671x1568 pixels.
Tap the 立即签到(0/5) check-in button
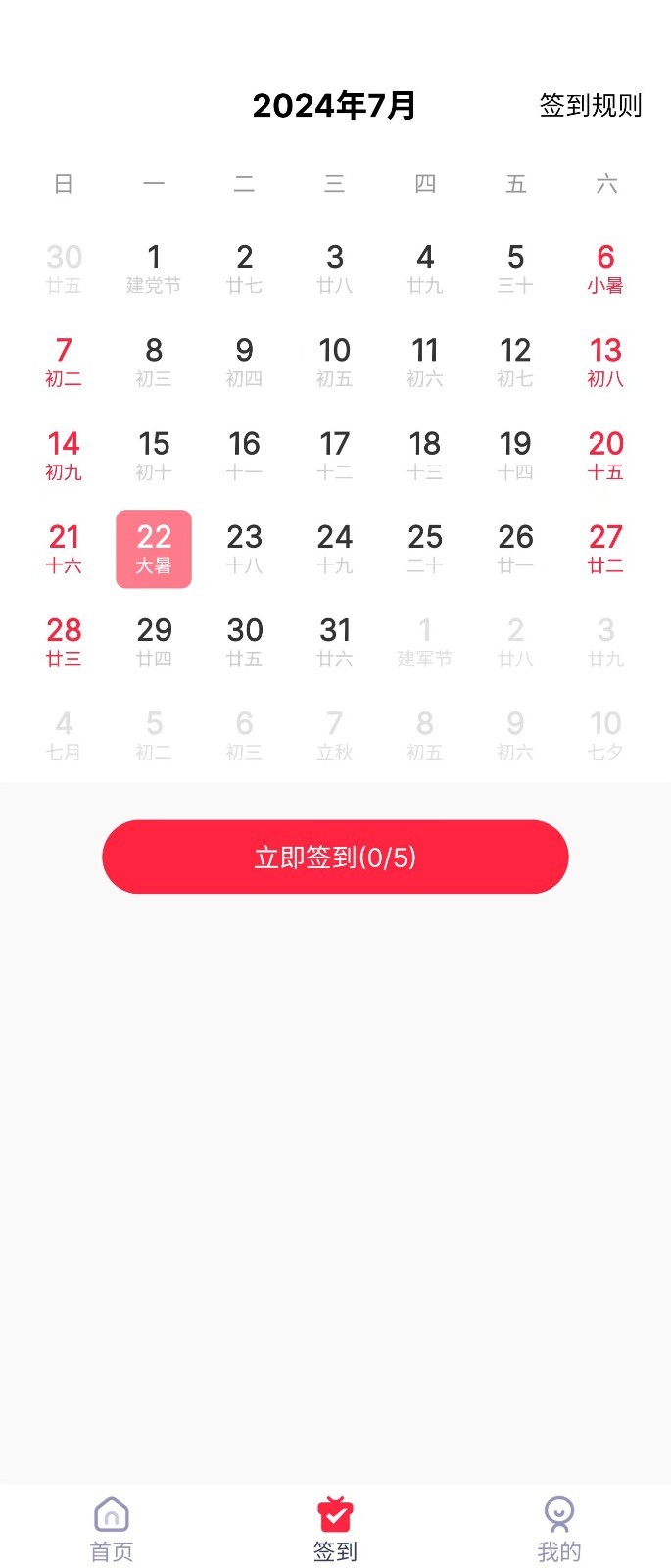335,857
